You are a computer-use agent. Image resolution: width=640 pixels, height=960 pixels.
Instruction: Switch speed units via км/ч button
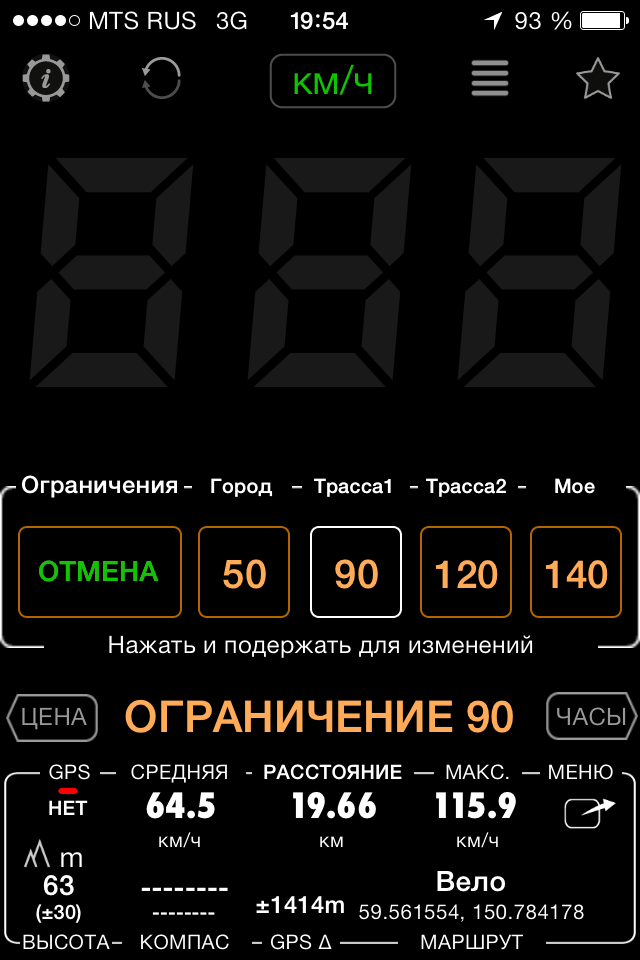333,81
